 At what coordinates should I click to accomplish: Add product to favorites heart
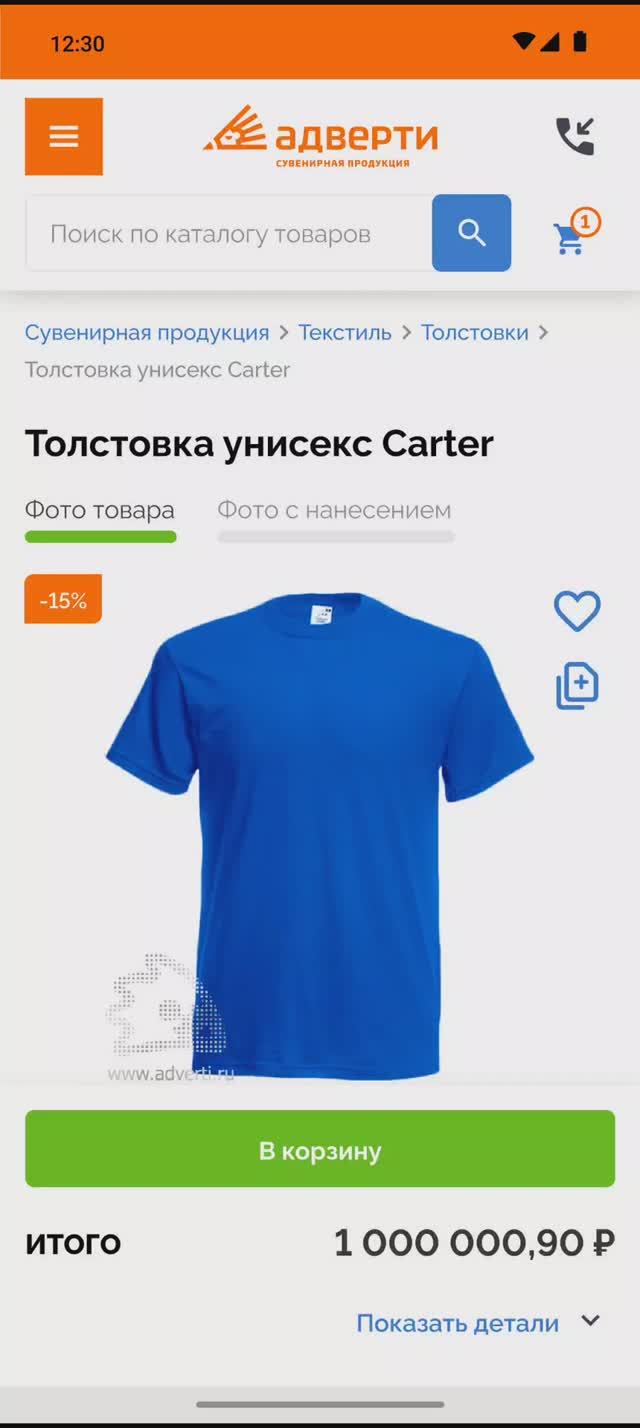577,611
